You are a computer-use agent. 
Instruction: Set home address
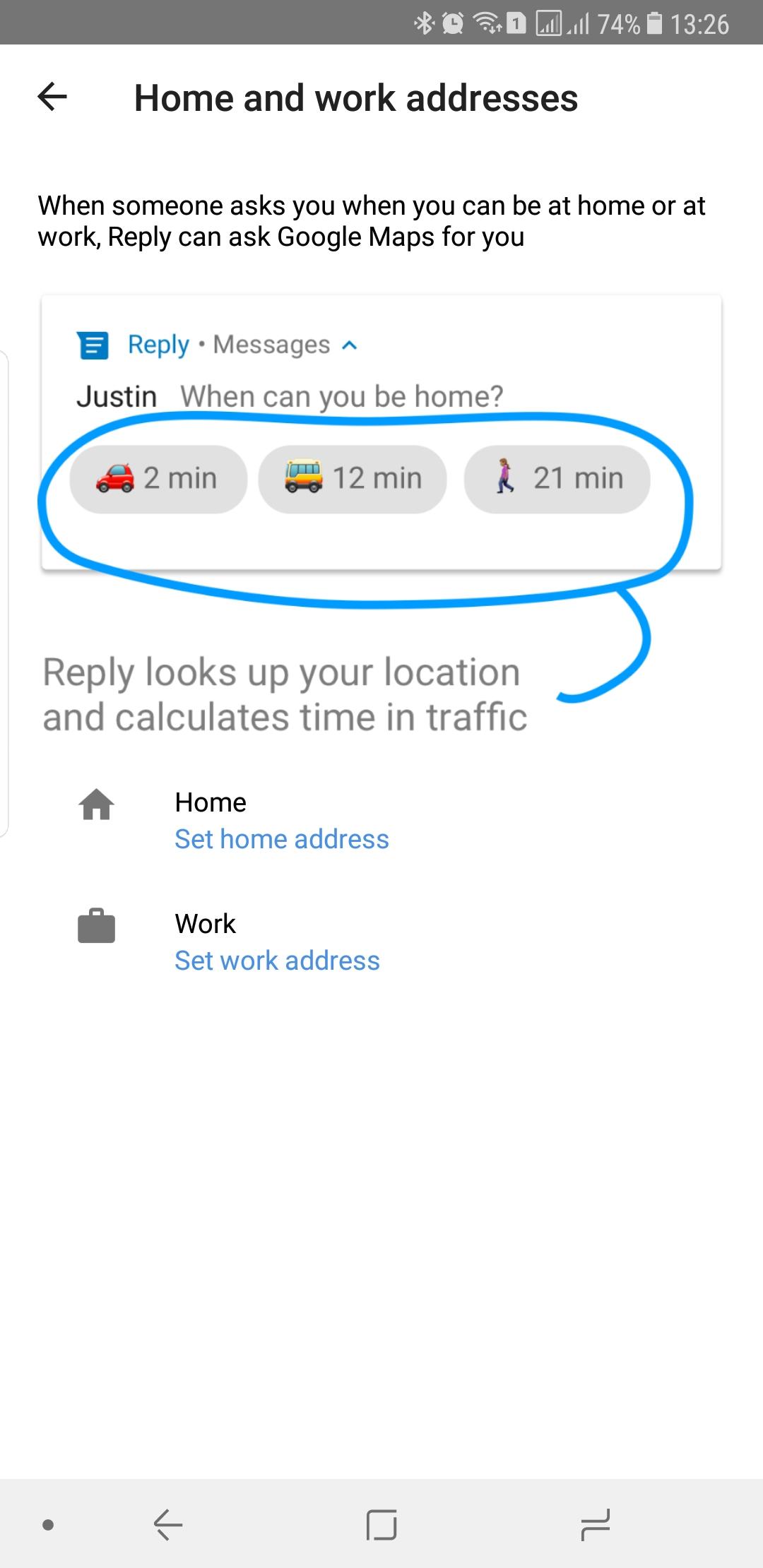281,839
